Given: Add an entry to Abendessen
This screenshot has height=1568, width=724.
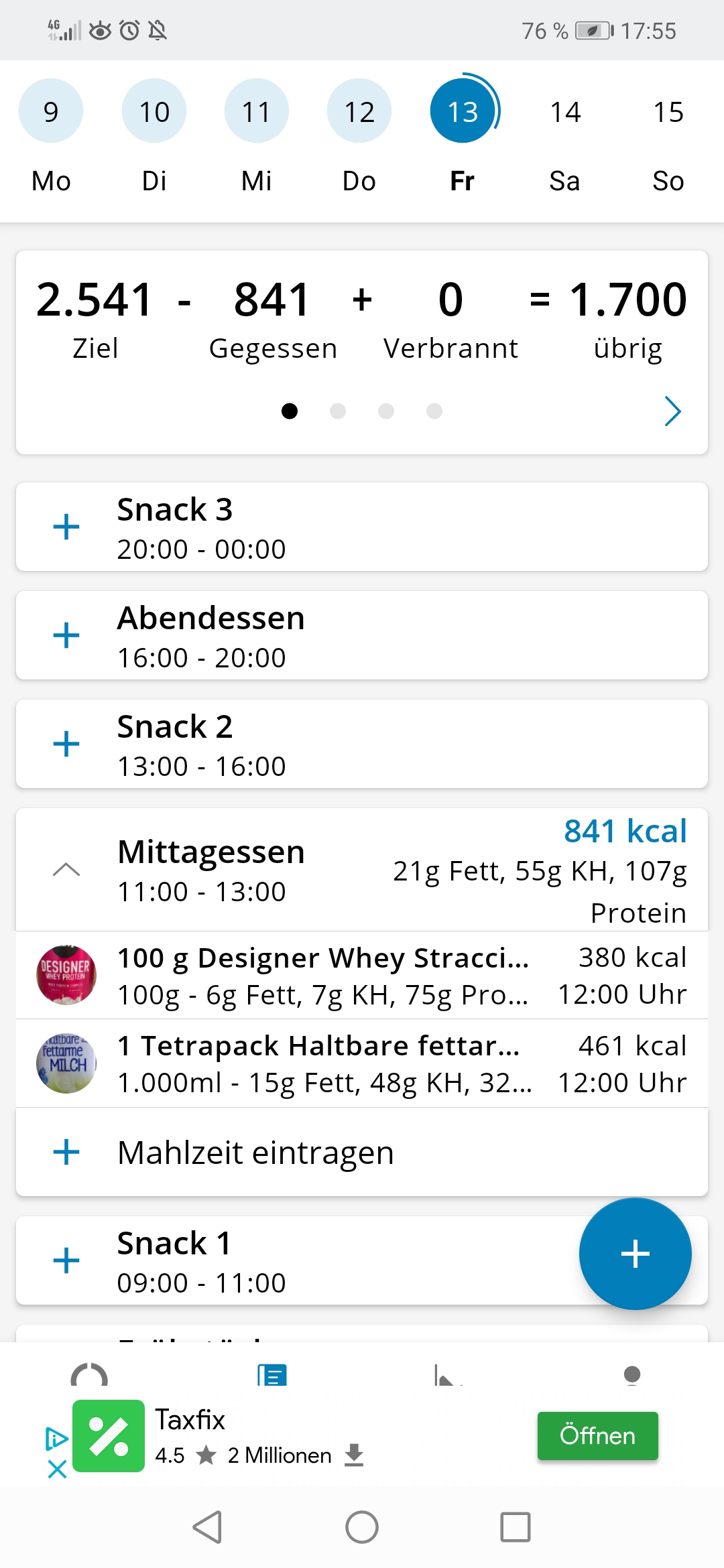Looking at the screenshot, I should [66, 635].
